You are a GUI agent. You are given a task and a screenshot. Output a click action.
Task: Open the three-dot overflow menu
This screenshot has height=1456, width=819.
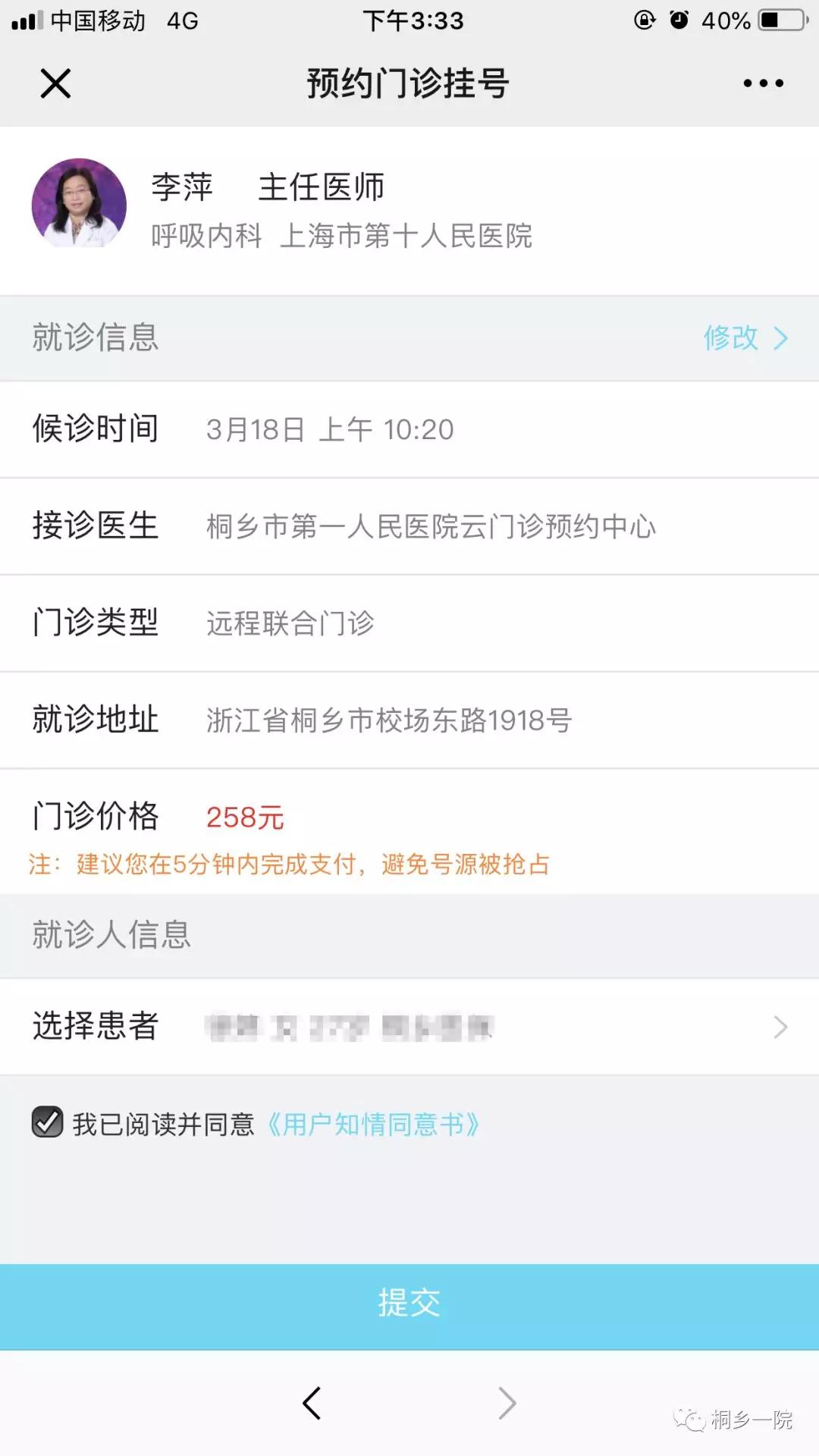coord(763,83)
